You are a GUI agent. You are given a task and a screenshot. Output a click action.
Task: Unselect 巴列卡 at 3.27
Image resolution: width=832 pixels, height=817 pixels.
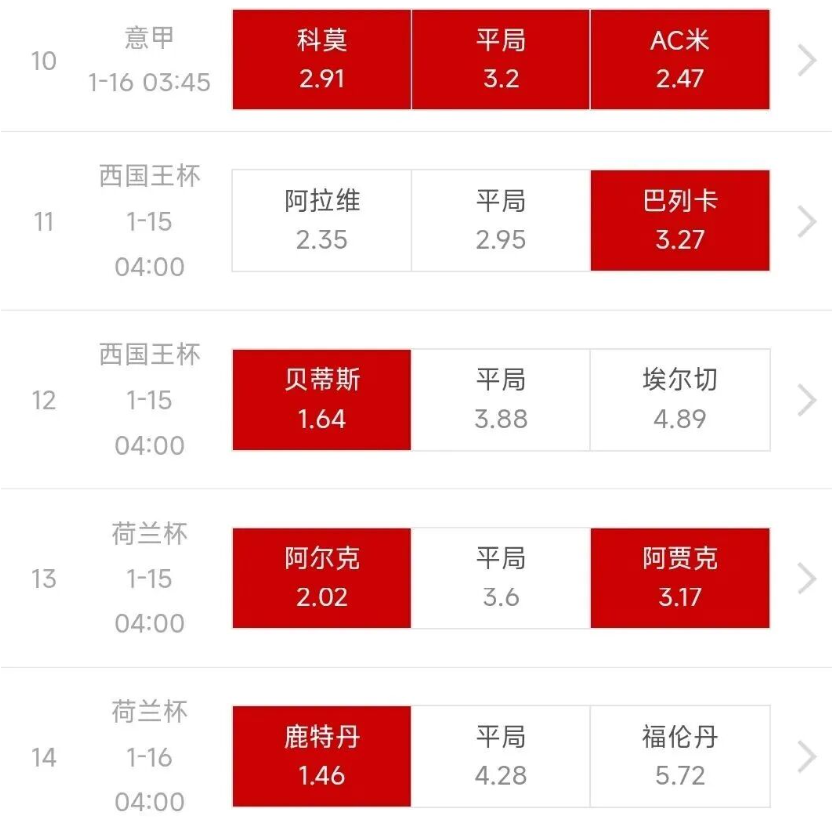680,221
